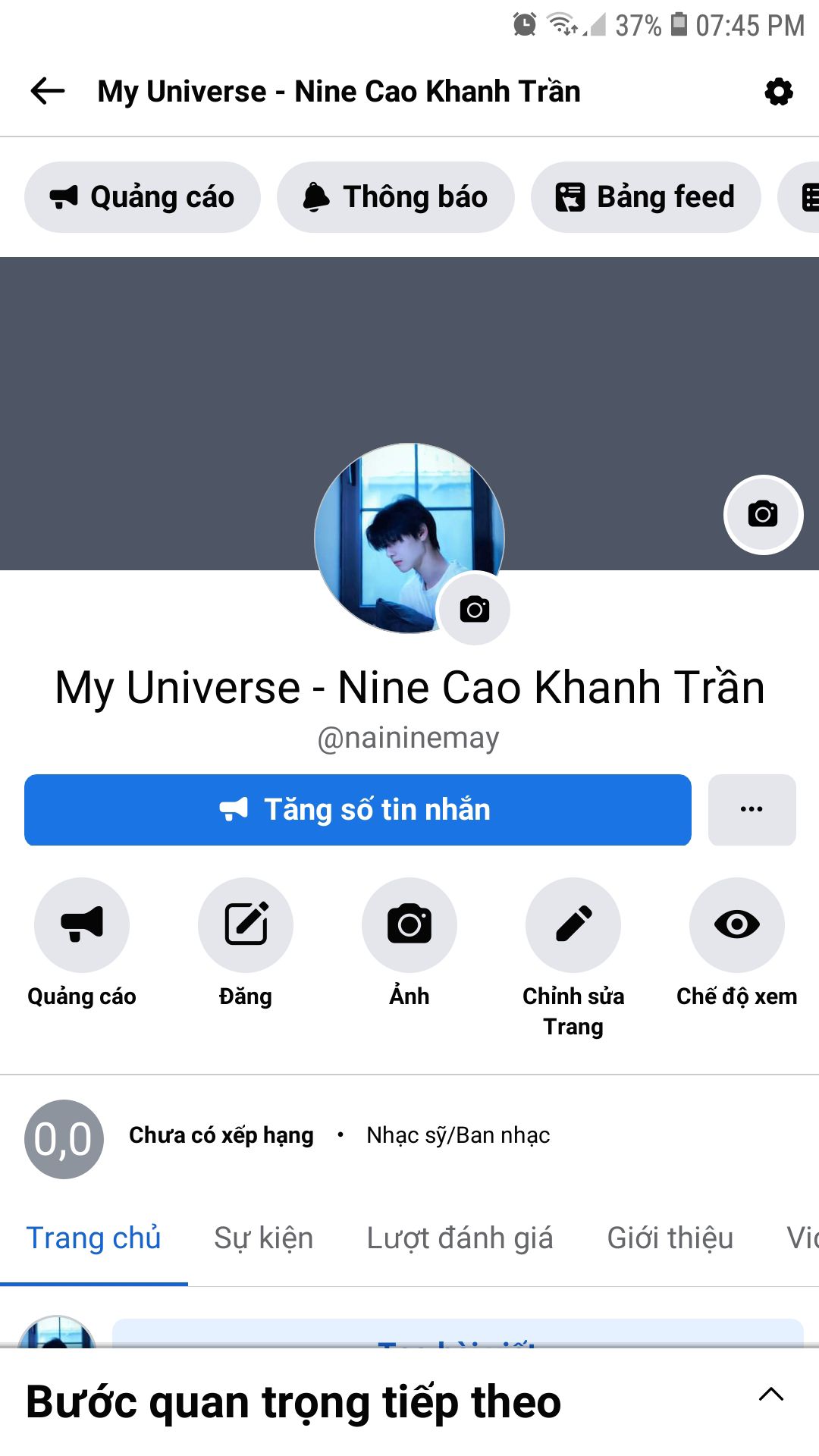Open the Thông báo chip

point(396,197)
